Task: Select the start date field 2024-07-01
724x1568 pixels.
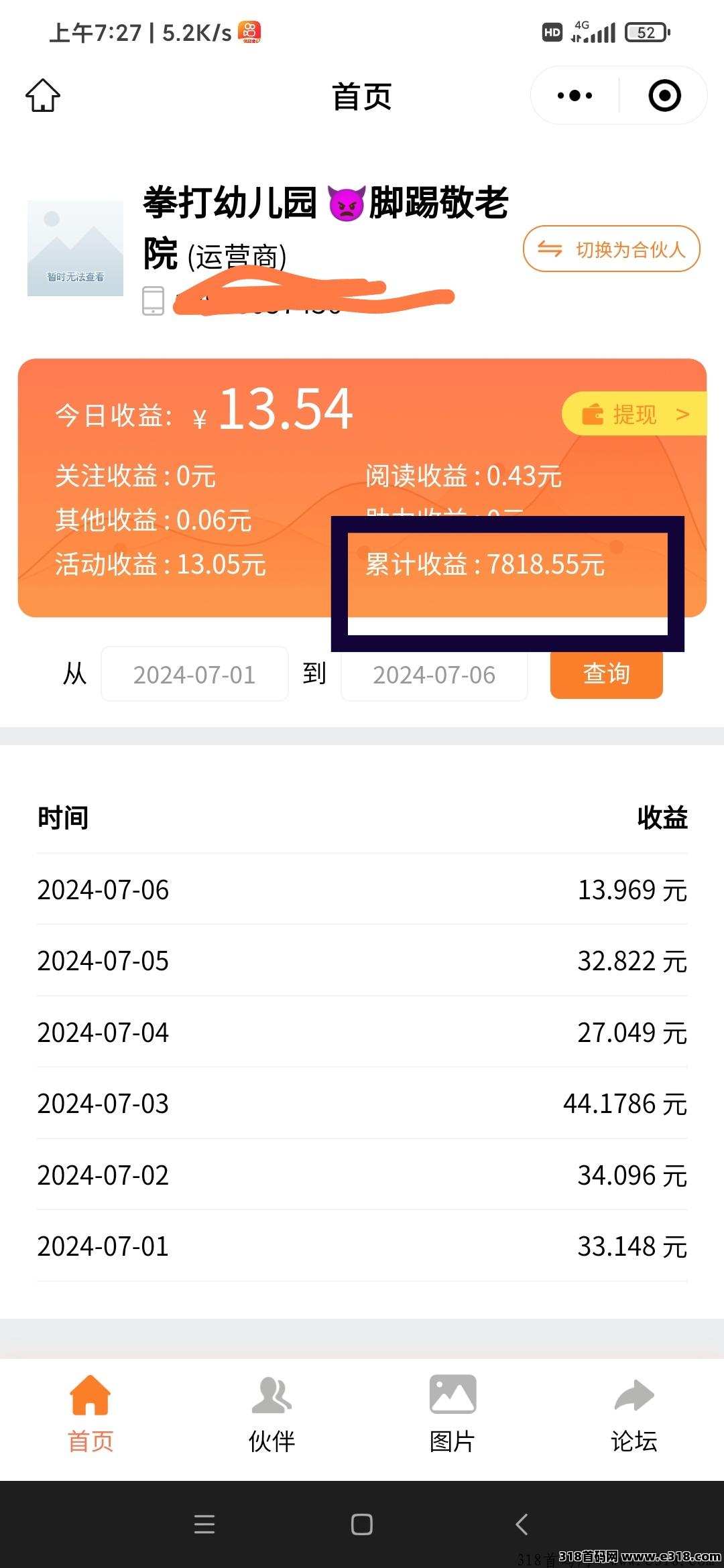Action: coord(194,674)
